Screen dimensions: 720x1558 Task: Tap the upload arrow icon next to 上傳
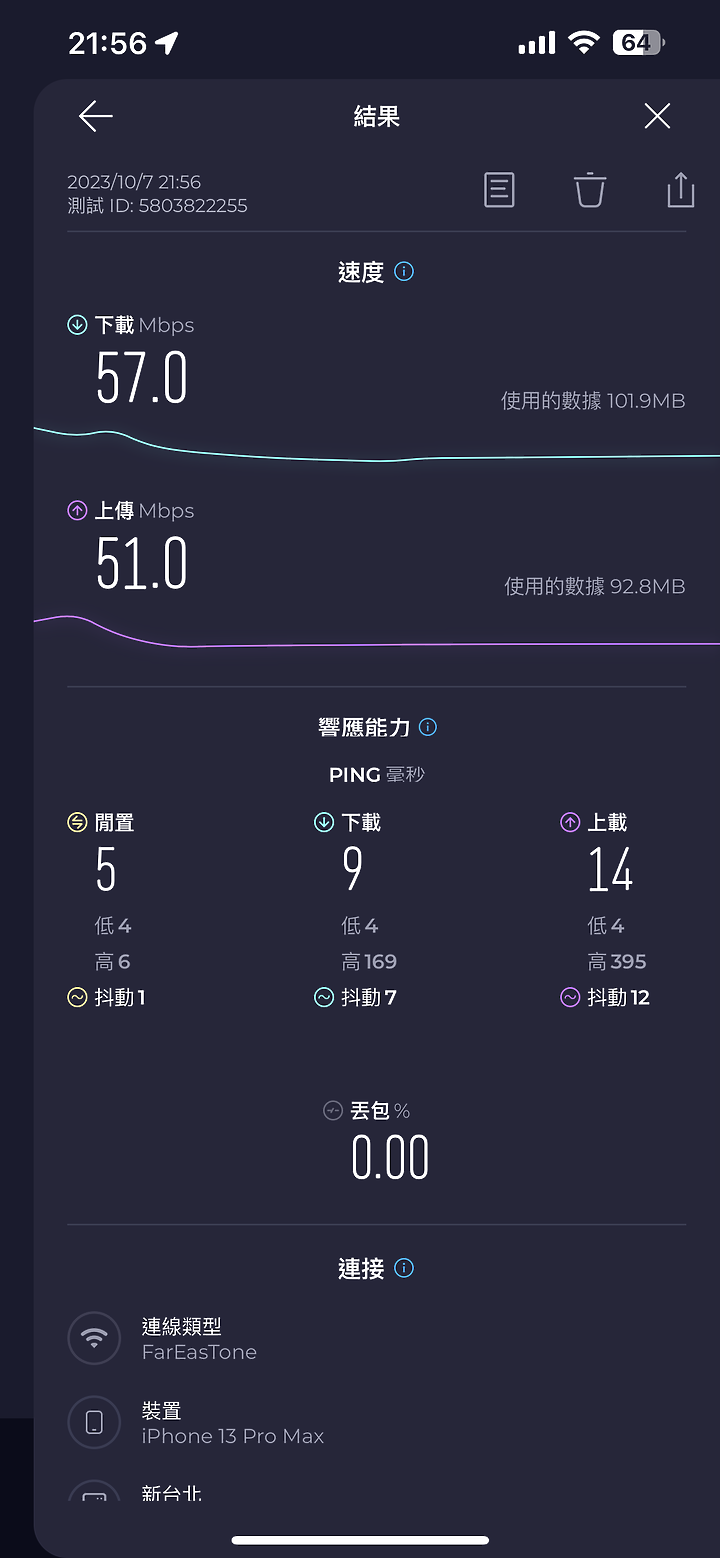(x=77, y=510)
